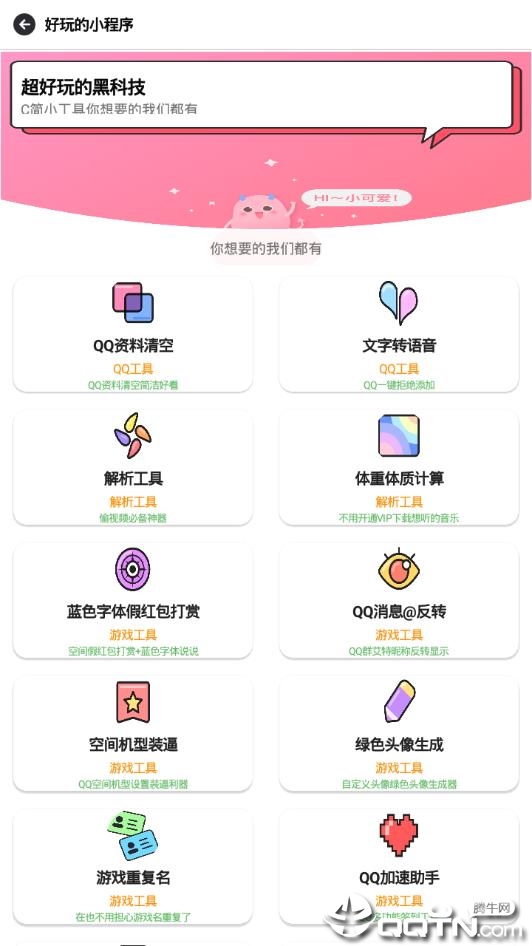Image resolution: width=532 pixels, height=946 pixels.
Task: Open the 游戏重复名 card
Action: 133,867
